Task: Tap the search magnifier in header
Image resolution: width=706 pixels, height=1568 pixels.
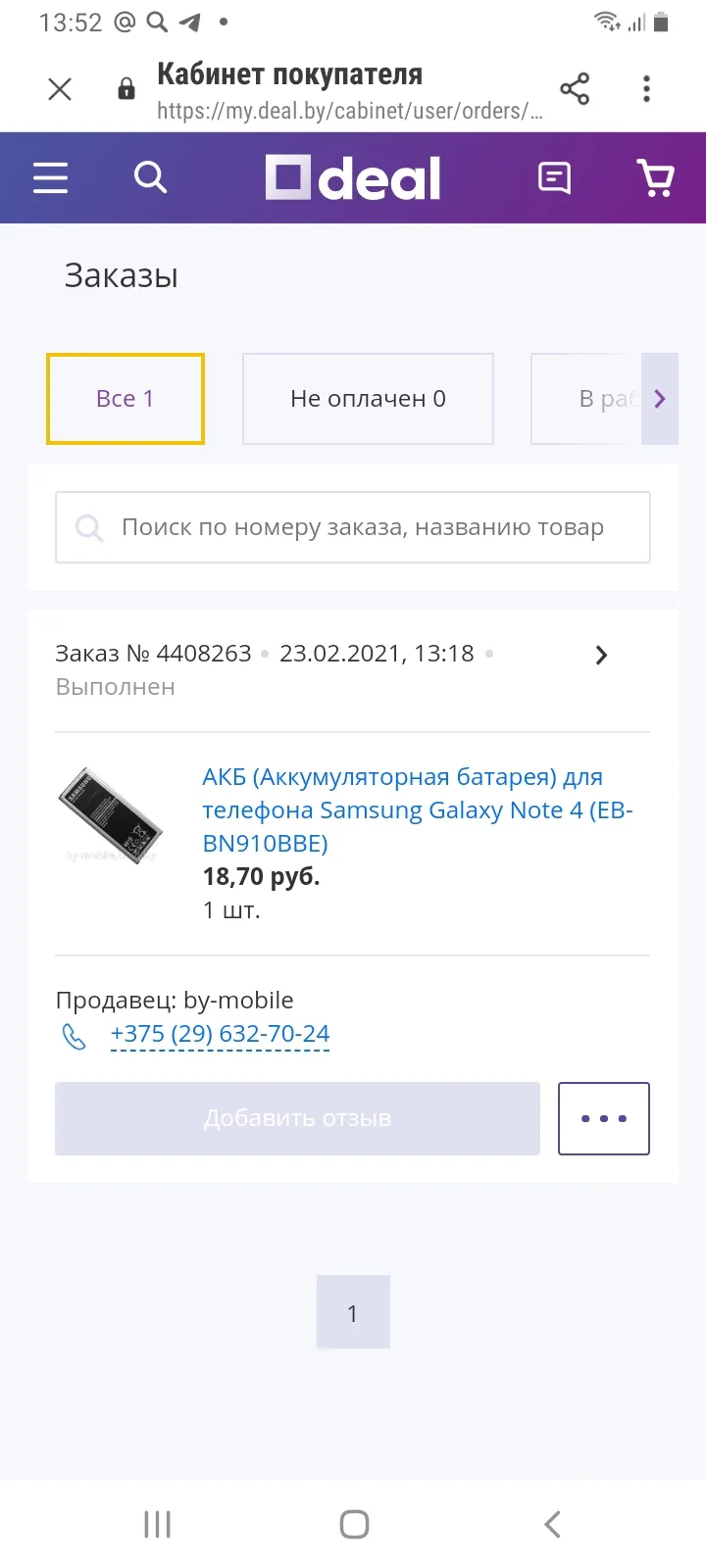Action: (150, 177)
